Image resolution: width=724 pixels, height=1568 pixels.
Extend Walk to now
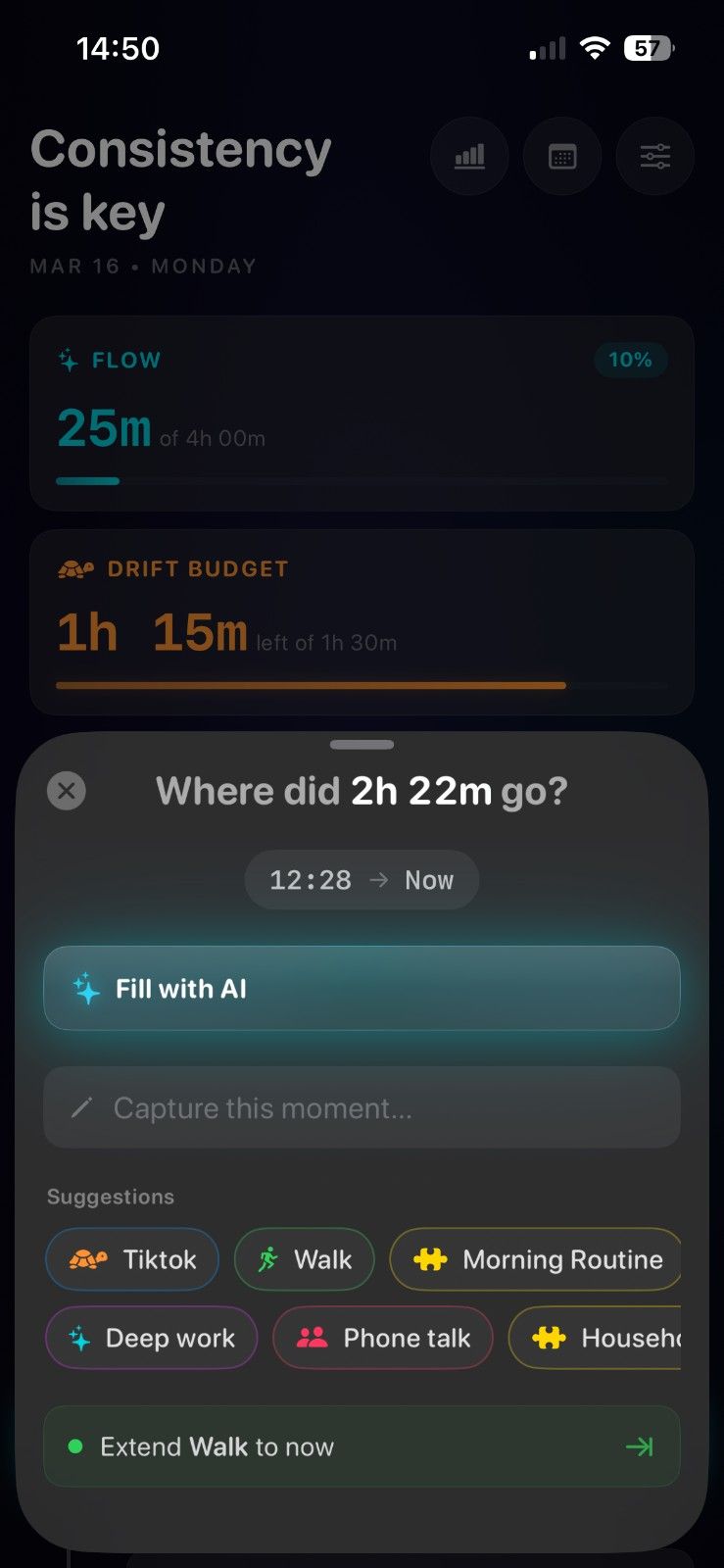(362, 1446)
